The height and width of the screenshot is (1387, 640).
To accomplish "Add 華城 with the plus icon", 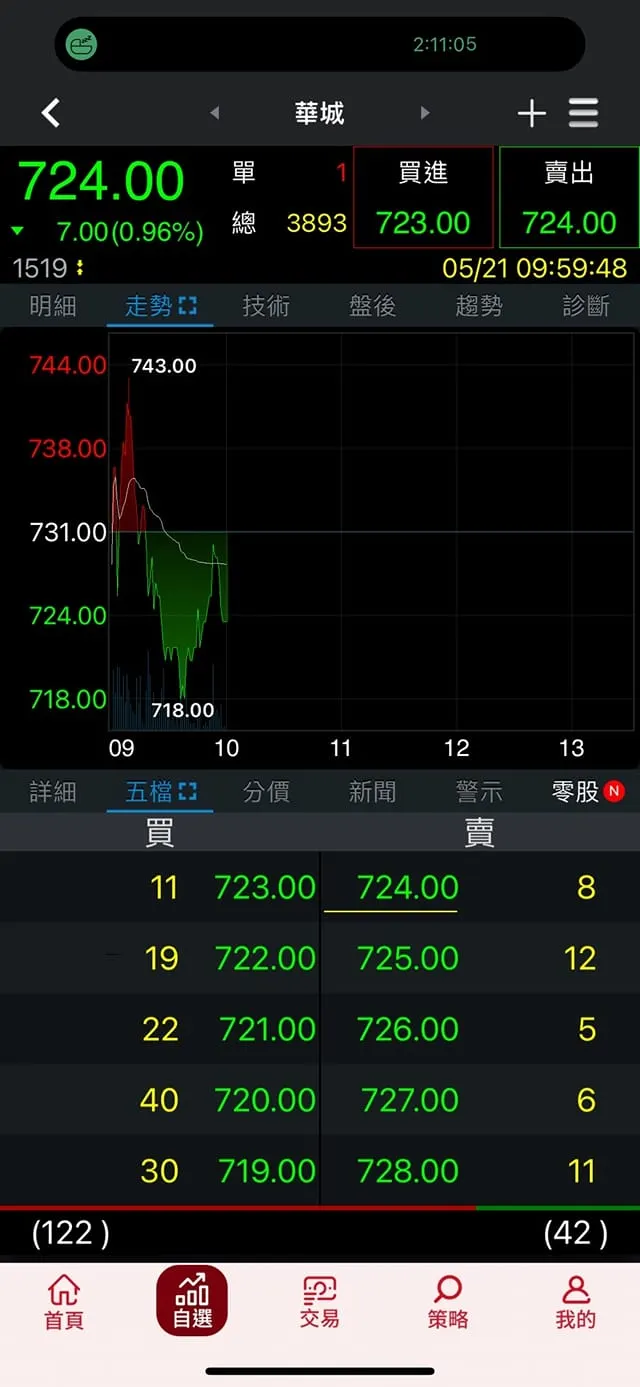I will point(531,113).
